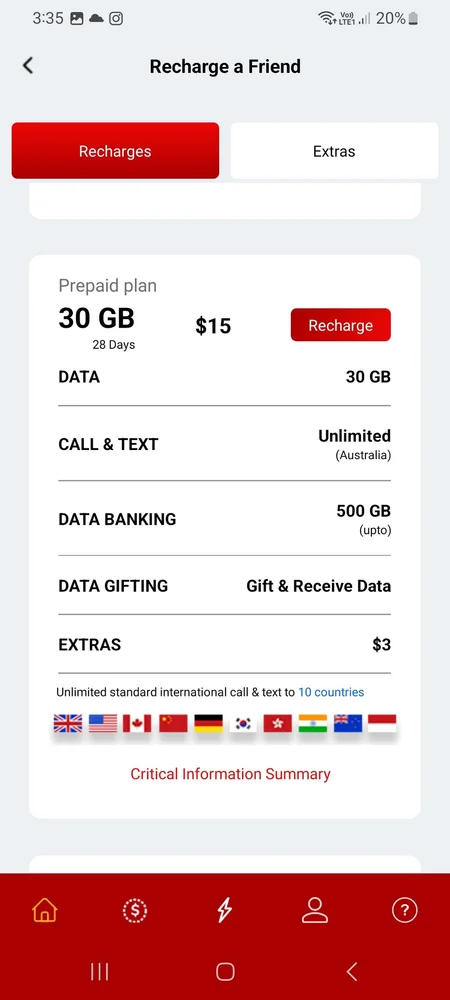Open the profile account tab

point(314,910)
